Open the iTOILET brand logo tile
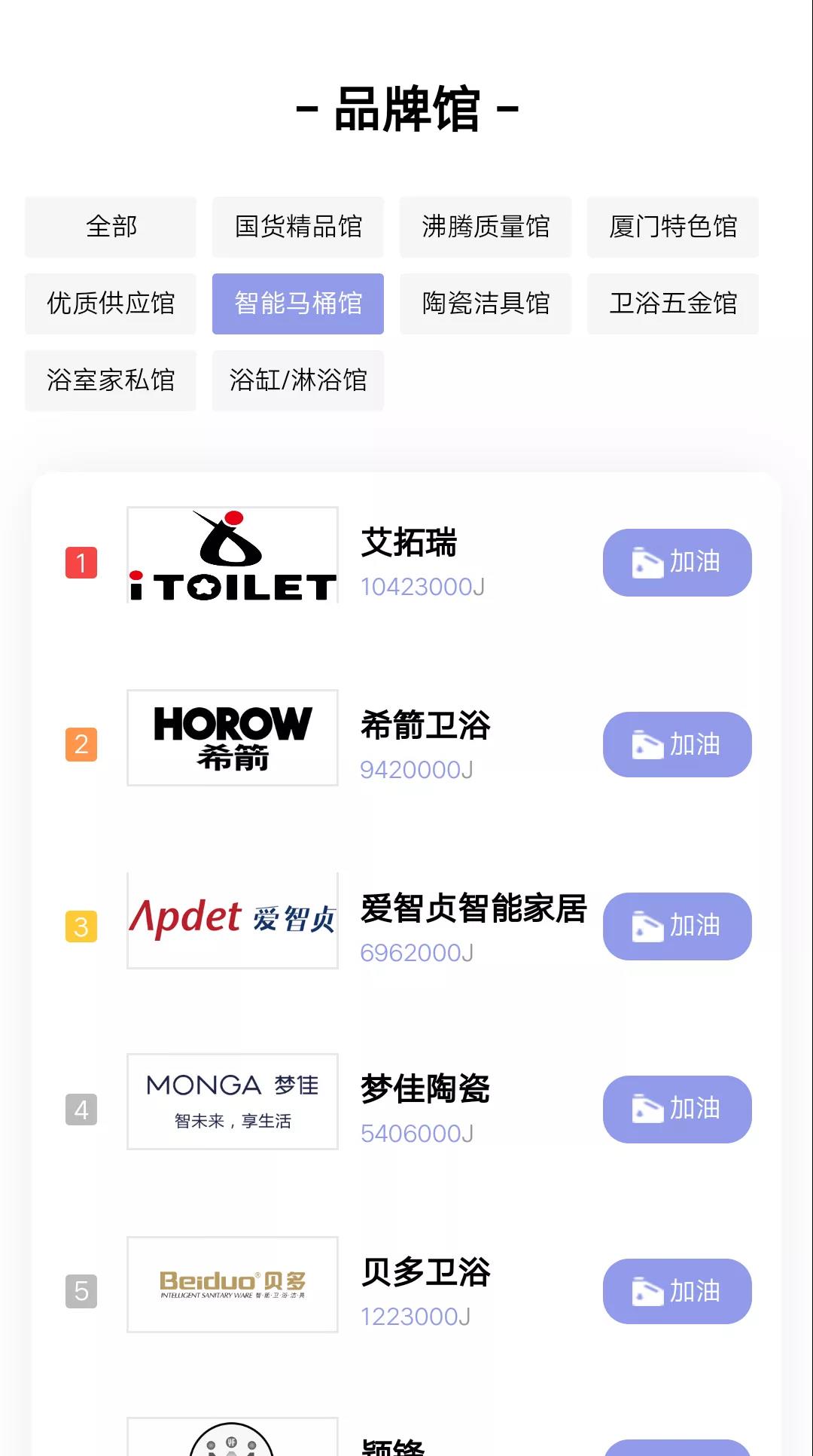This screenshot has height=1456, width=813. click(233, 555)
